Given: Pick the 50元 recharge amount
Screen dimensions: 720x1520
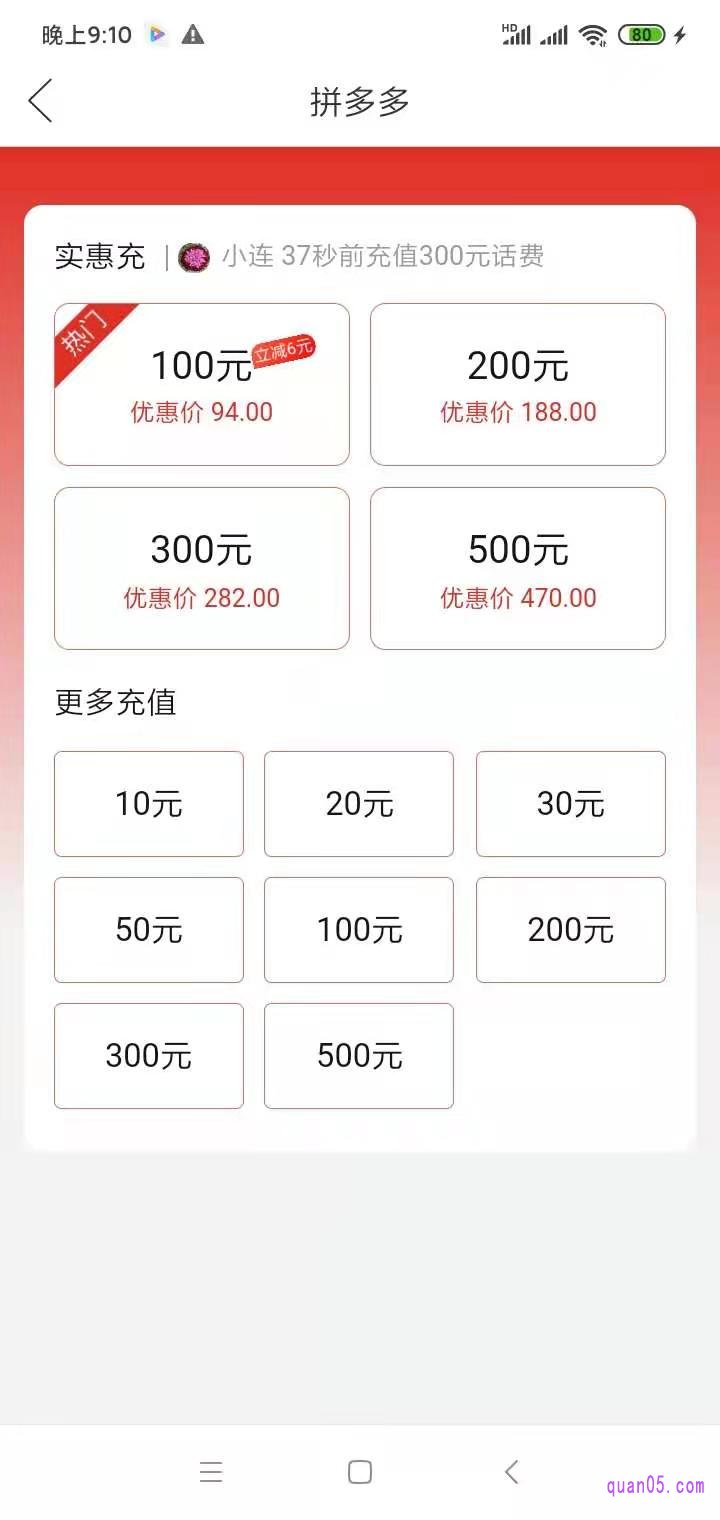Looking at the screenshot, I should [x=149, y=930].
